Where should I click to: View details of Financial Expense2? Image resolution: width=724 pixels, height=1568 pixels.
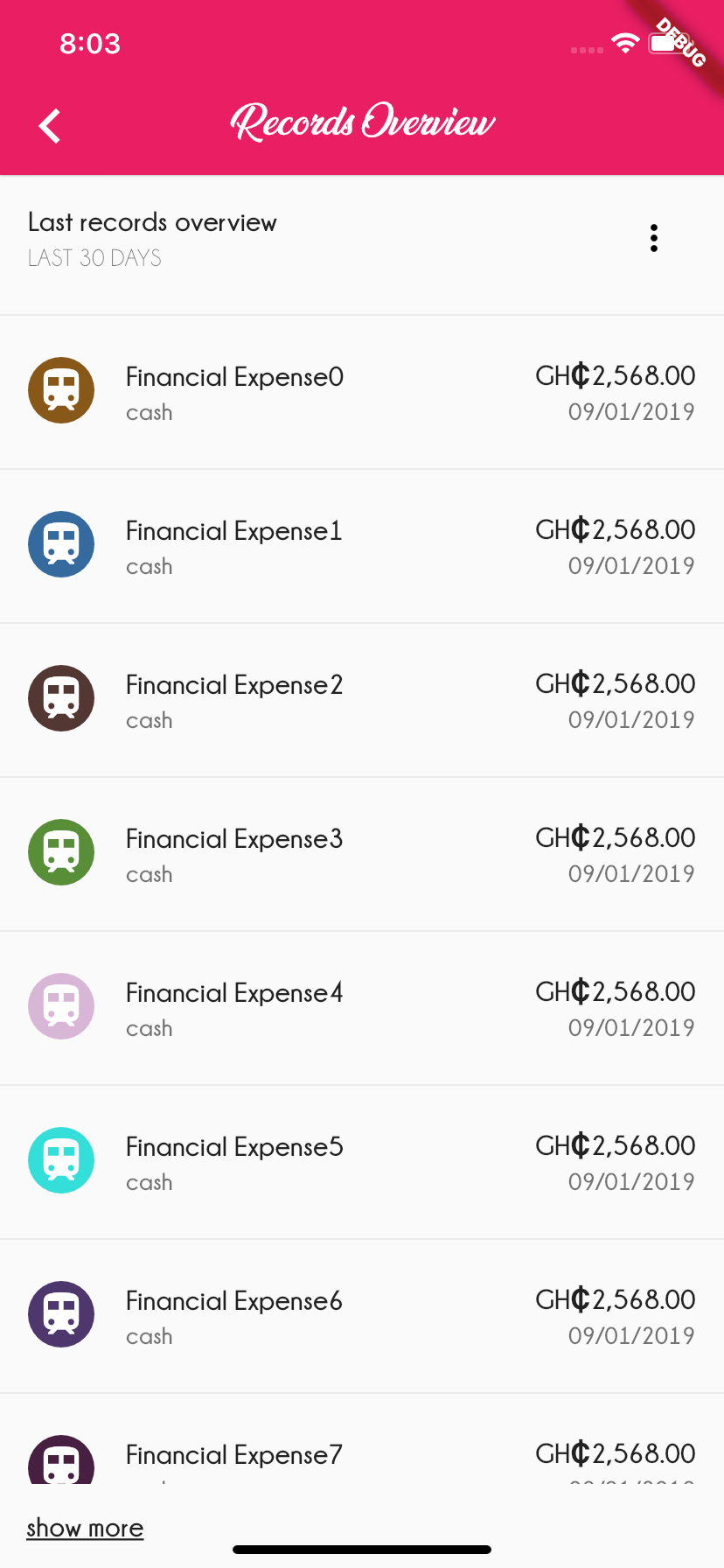pos(361,700)
